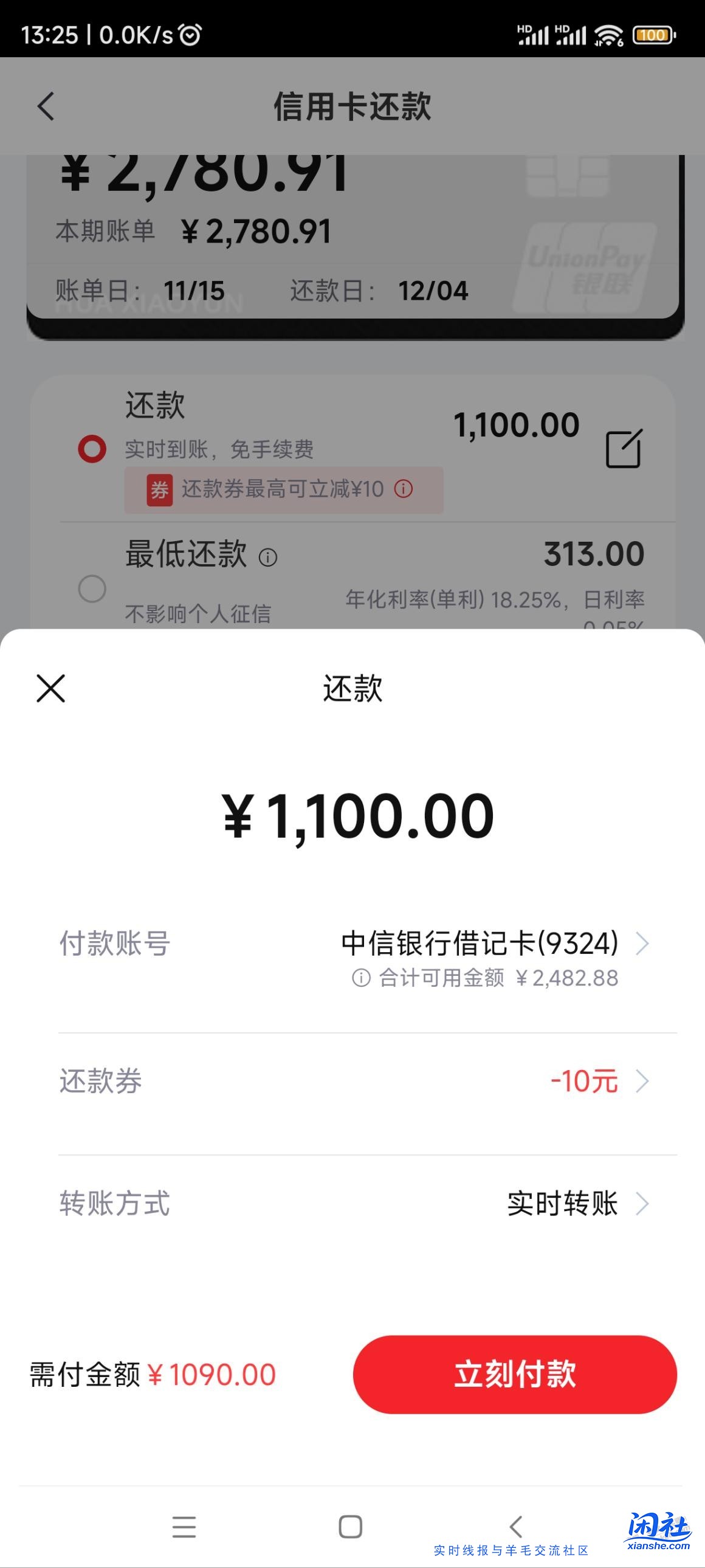Expand 转账方式 transfer method options
Screen dimensions: 705x1568
[x=643, y=1203]
